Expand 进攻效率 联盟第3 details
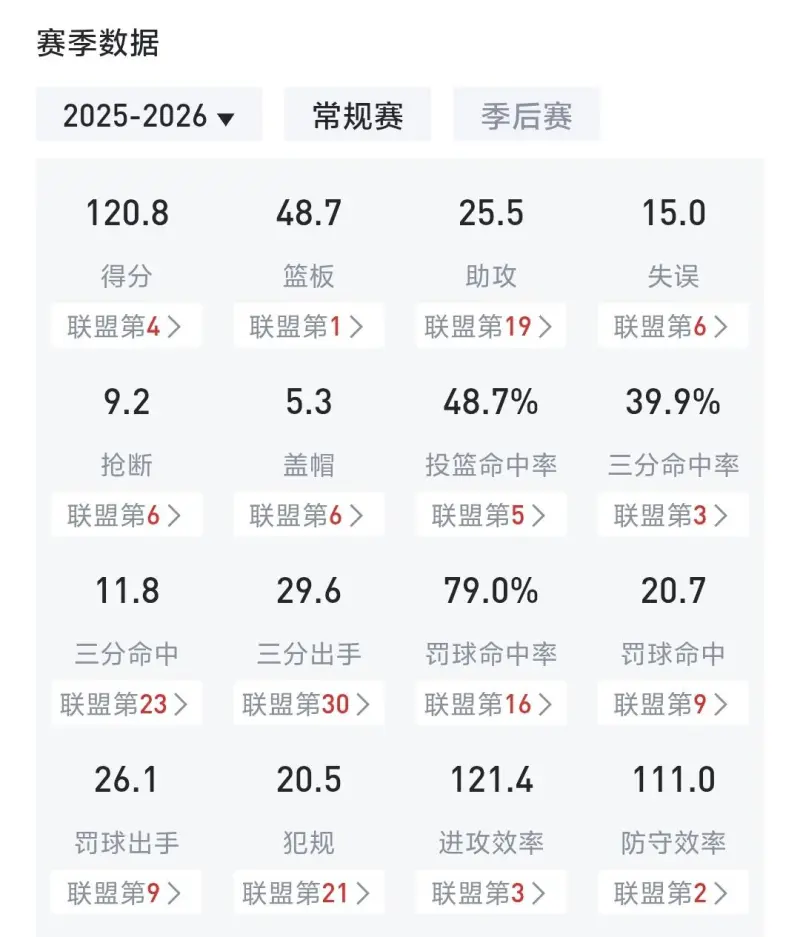The image size is (800, 937). (490, 892)
